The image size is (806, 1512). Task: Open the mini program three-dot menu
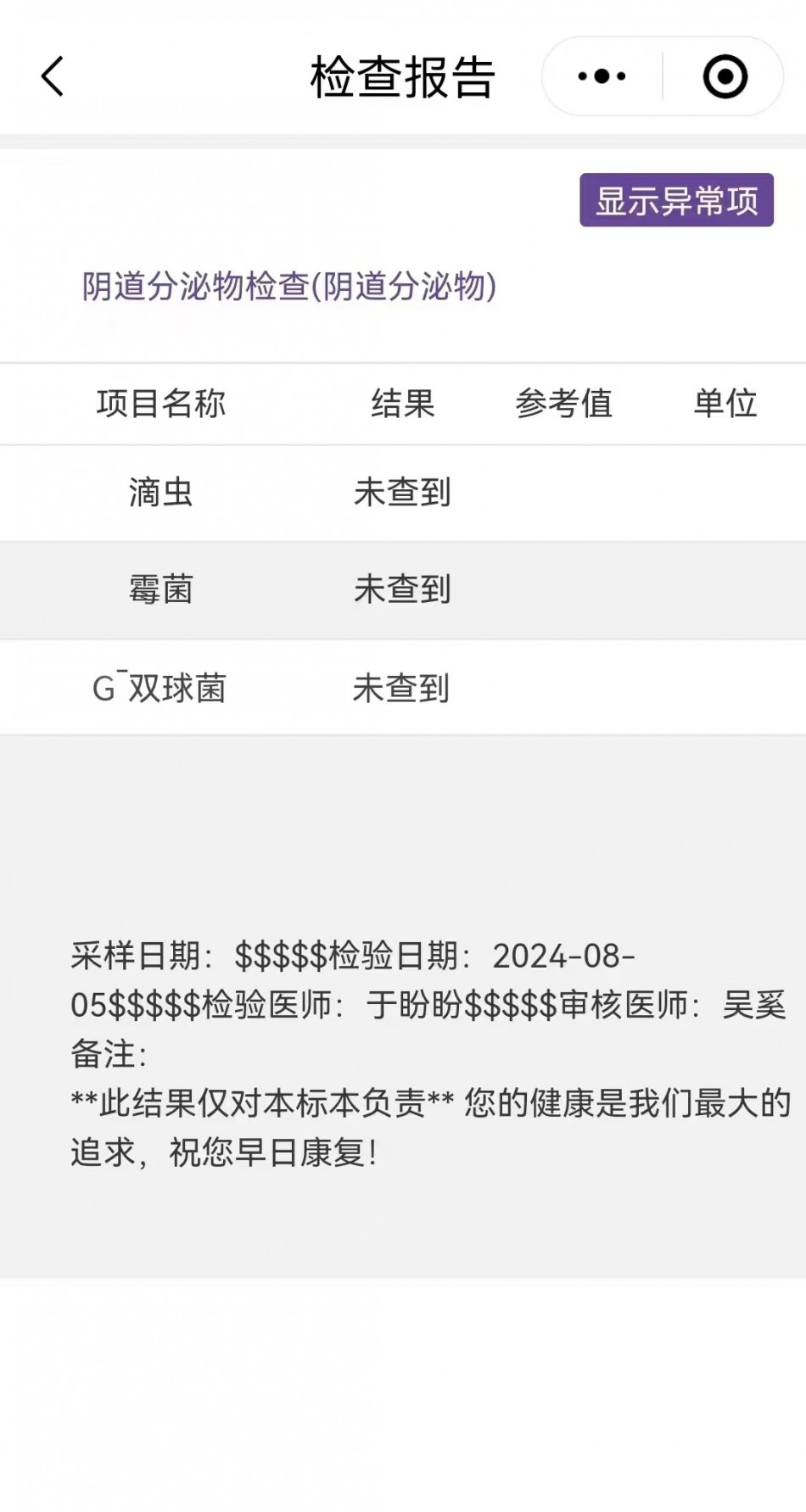(602, 76)
